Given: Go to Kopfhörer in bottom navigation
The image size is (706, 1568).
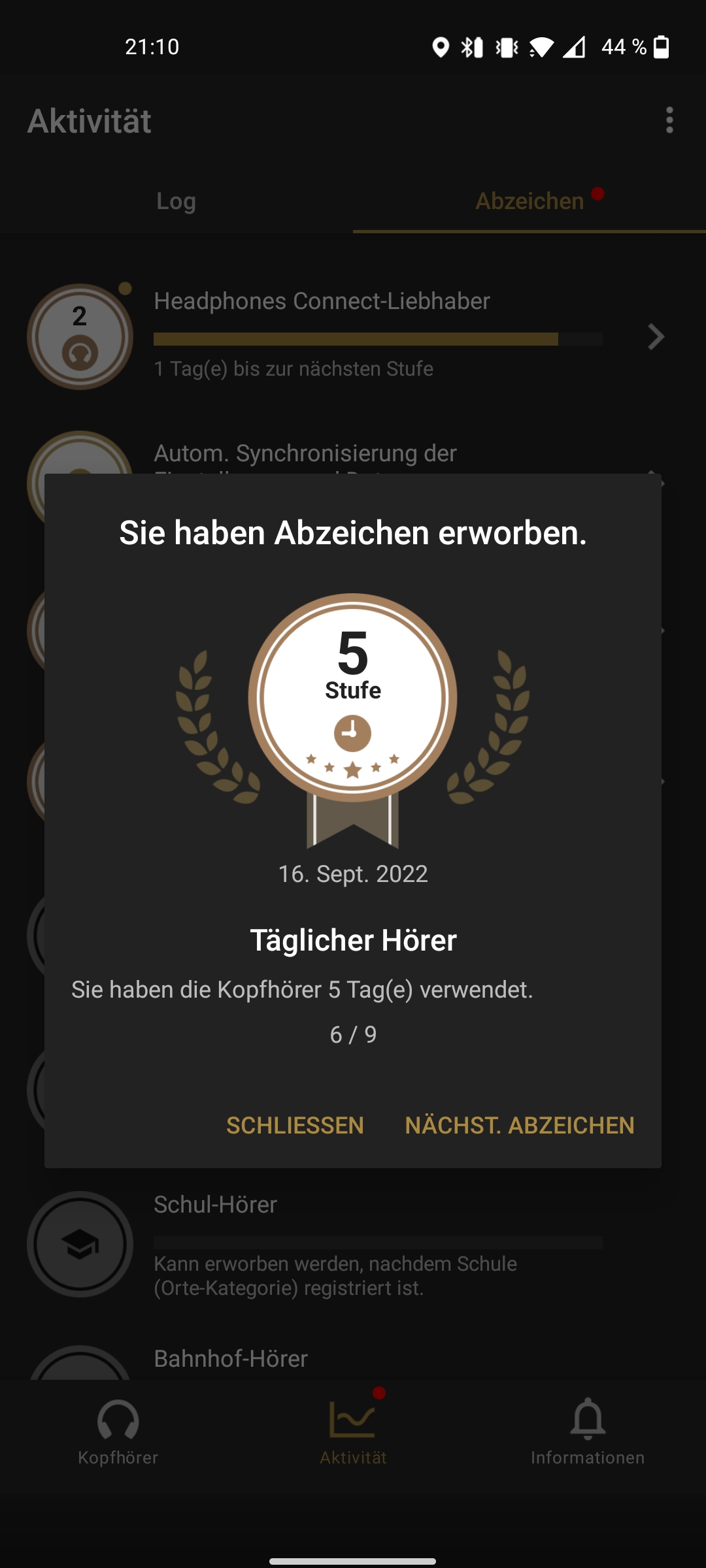Looking at the screenshot, I should tap(118, 1432).
